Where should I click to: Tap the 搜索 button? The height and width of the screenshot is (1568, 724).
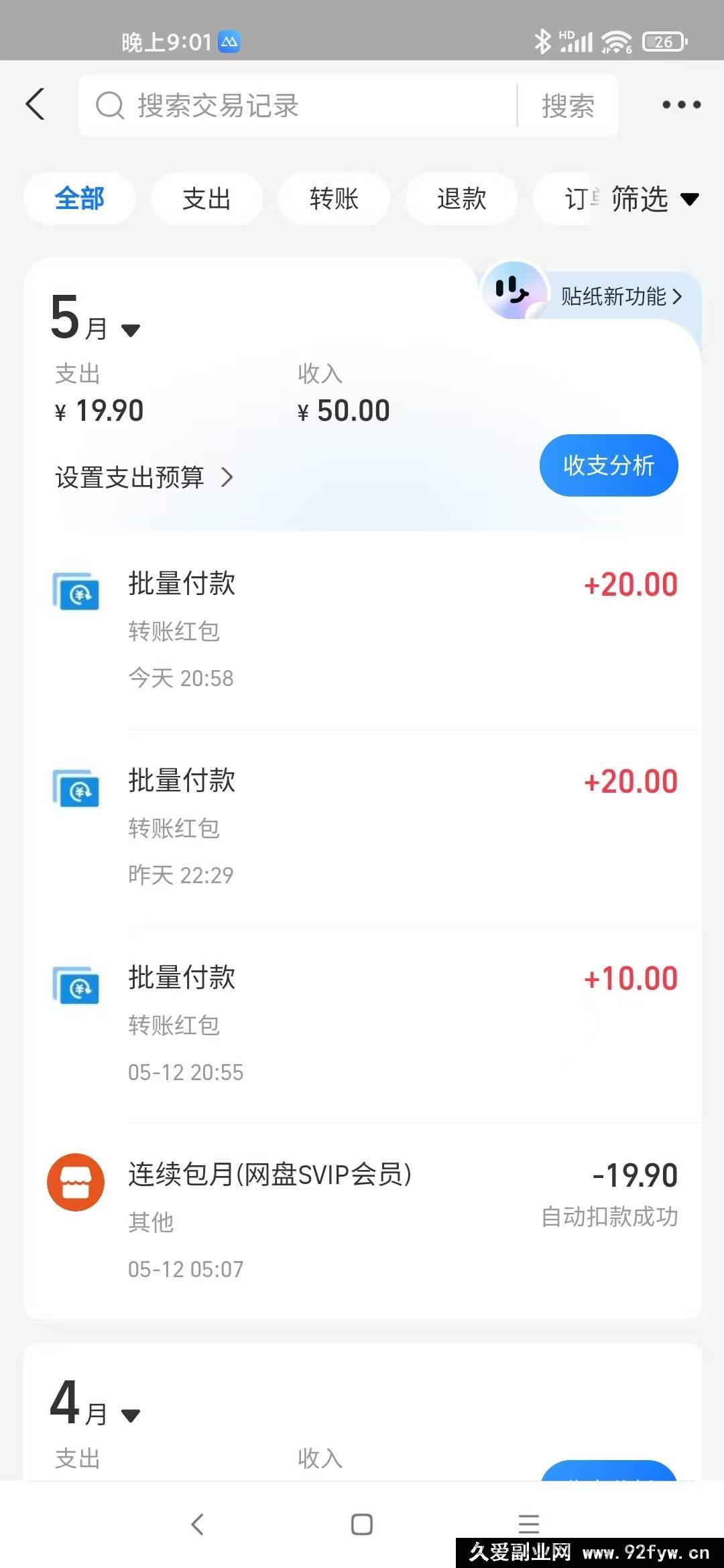[568, 105]
